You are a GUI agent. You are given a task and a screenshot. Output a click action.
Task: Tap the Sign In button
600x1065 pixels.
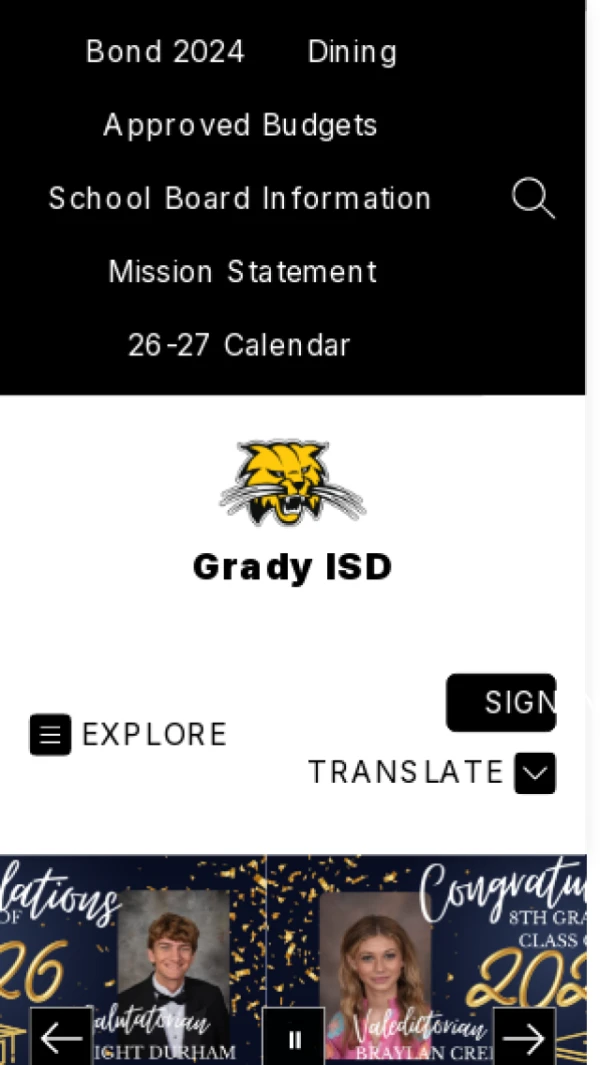(501, 702)
